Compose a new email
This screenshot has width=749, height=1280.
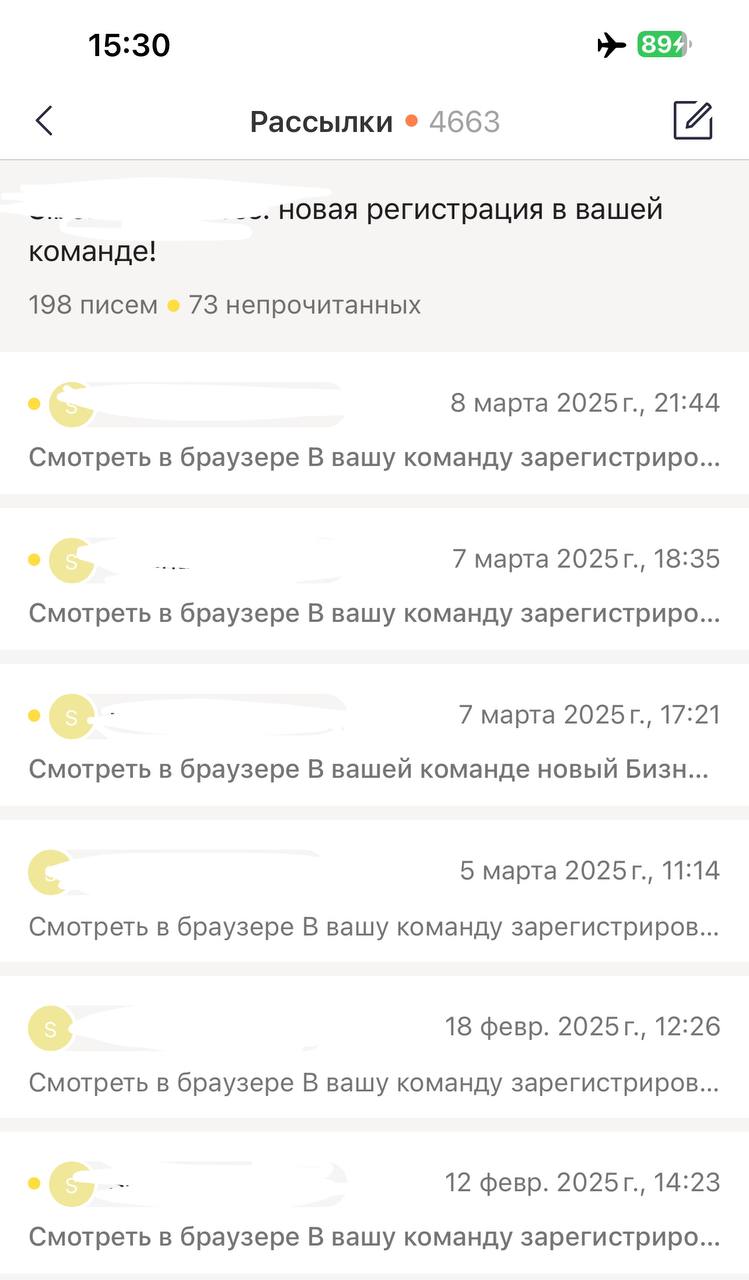692,121
